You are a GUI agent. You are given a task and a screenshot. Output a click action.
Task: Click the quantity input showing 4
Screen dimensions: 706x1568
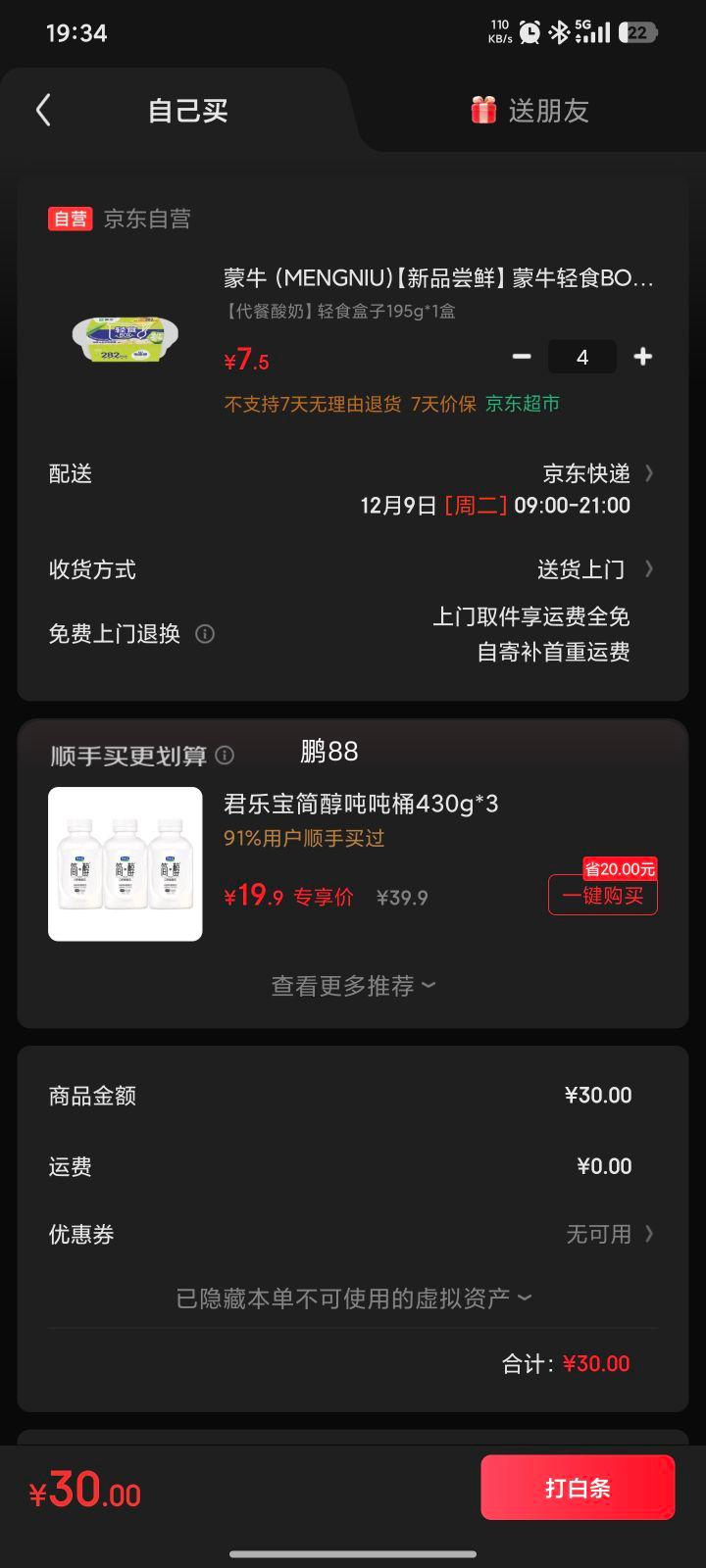point(582,357)
